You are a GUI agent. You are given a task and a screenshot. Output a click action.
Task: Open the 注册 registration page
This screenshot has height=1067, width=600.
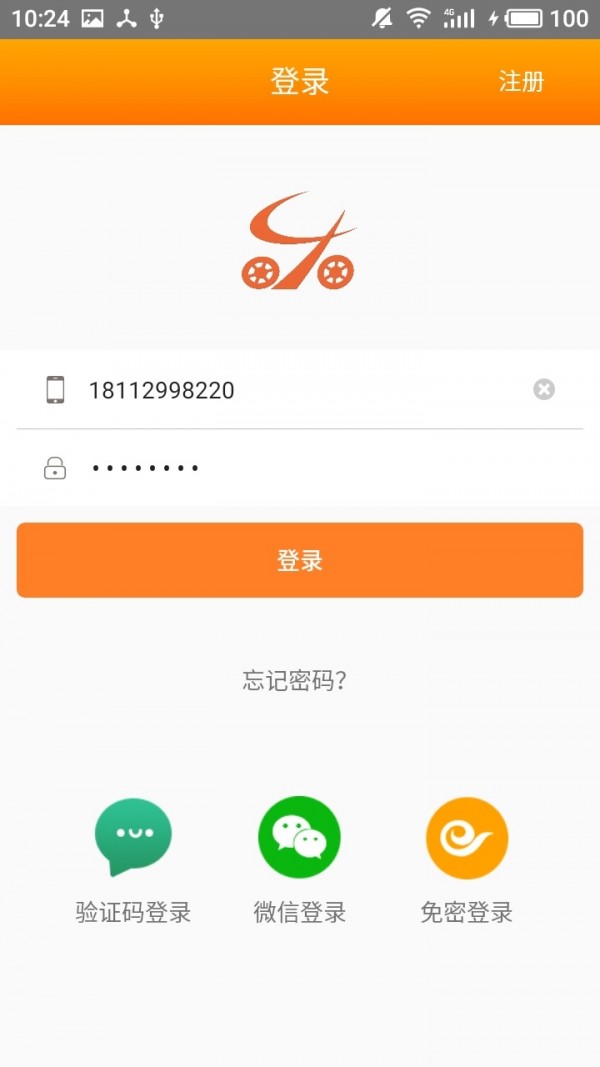click(521, 82)
